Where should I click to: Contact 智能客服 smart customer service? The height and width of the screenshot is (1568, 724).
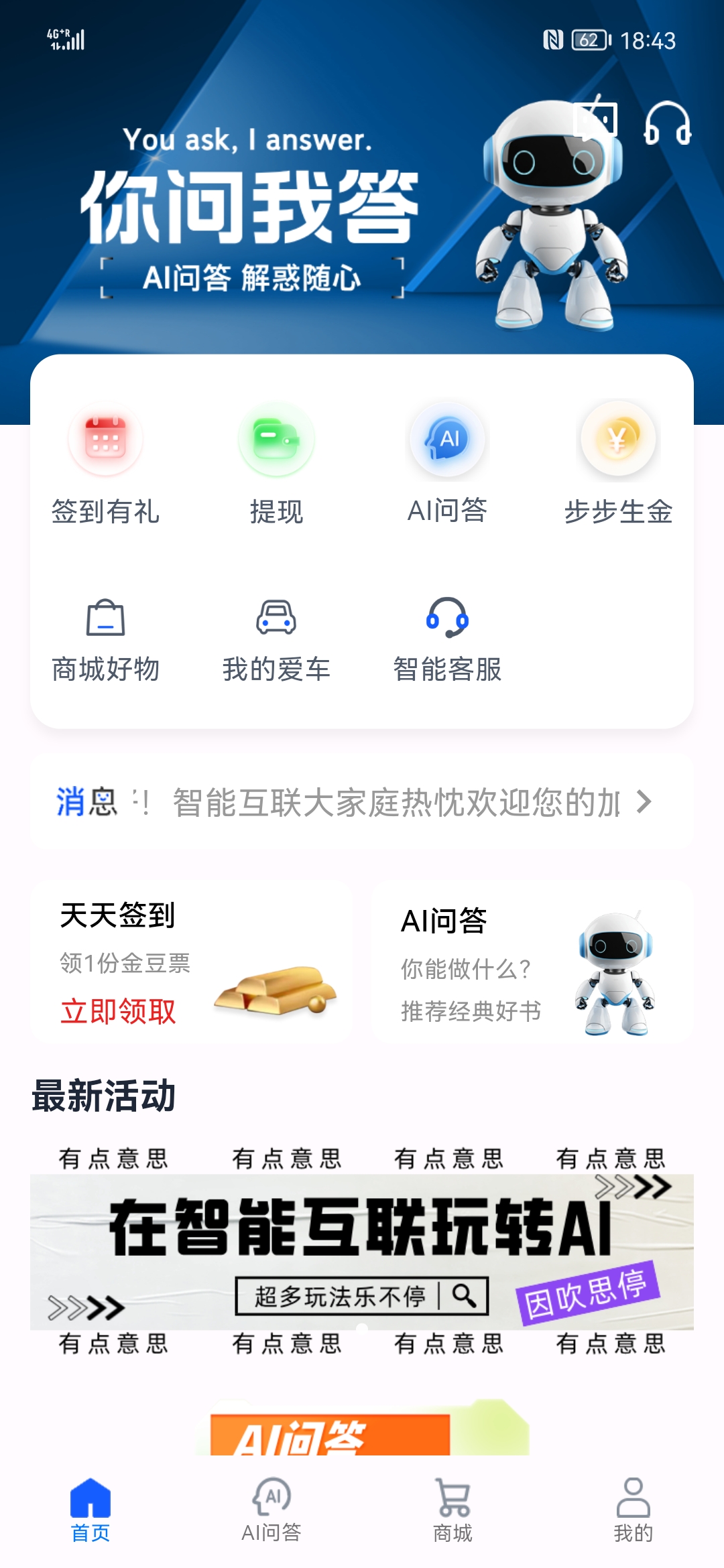click(448, 640)
